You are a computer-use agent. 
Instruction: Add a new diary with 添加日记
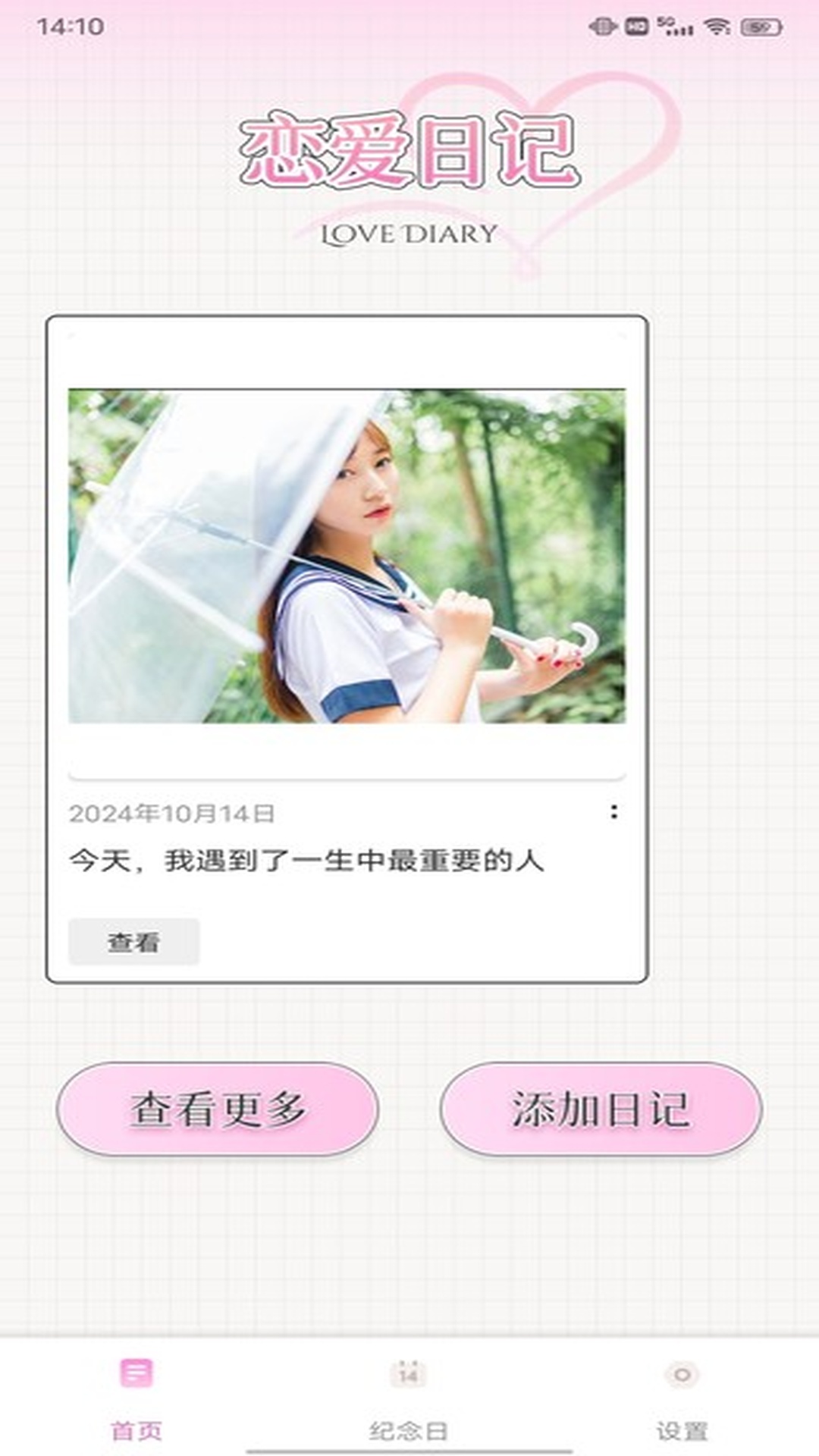pos(601,1109)
